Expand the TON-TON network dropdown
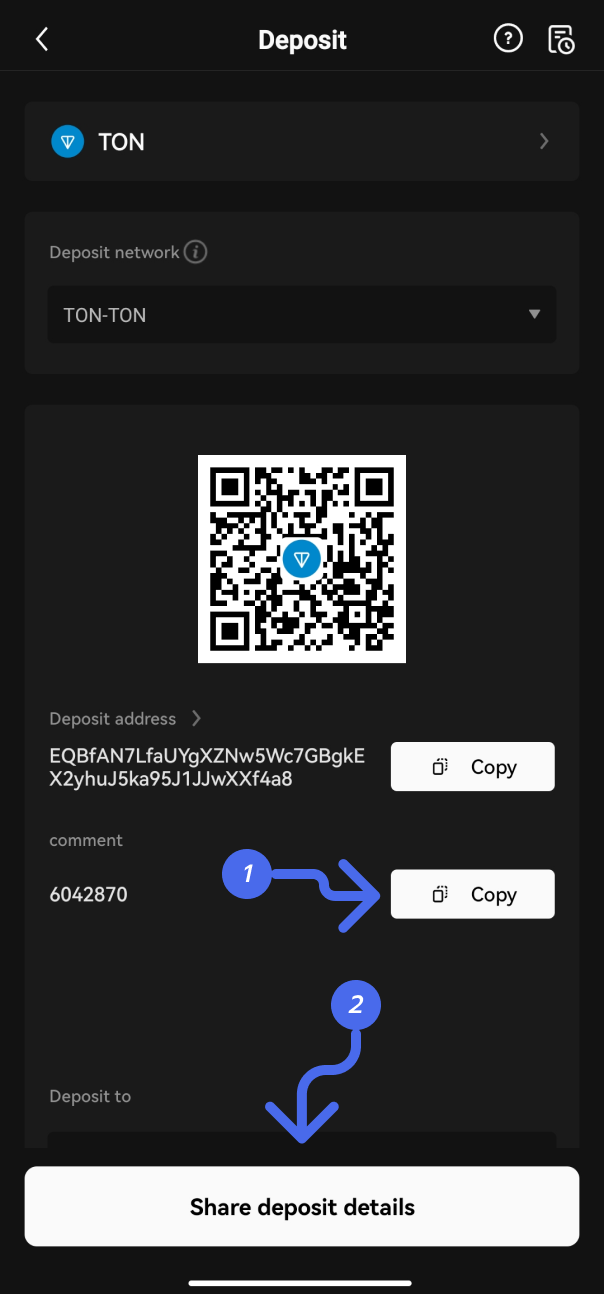 tap(302, 315)
